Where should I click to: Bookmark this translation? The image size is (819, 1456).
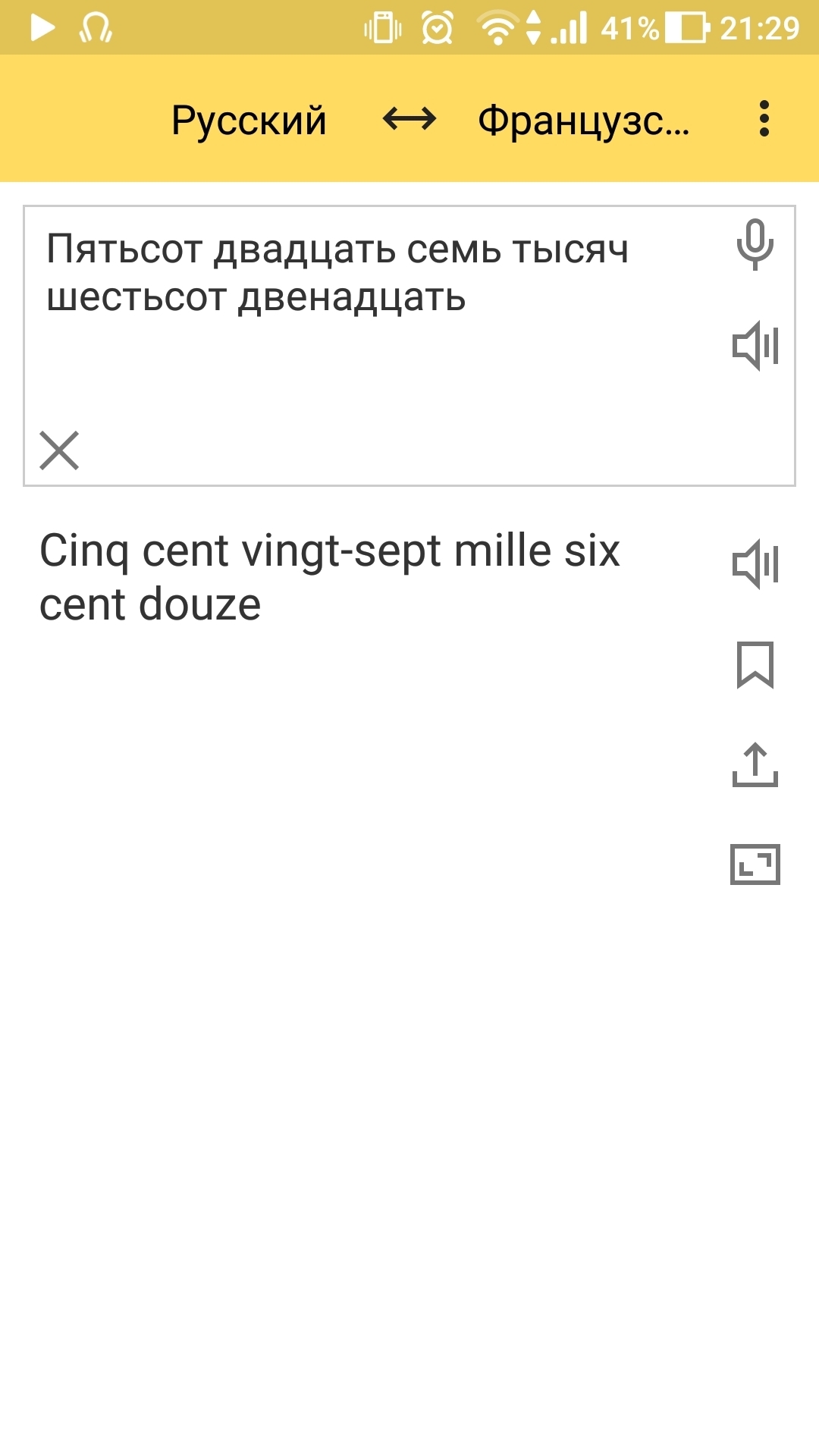[x=755, y=664]
